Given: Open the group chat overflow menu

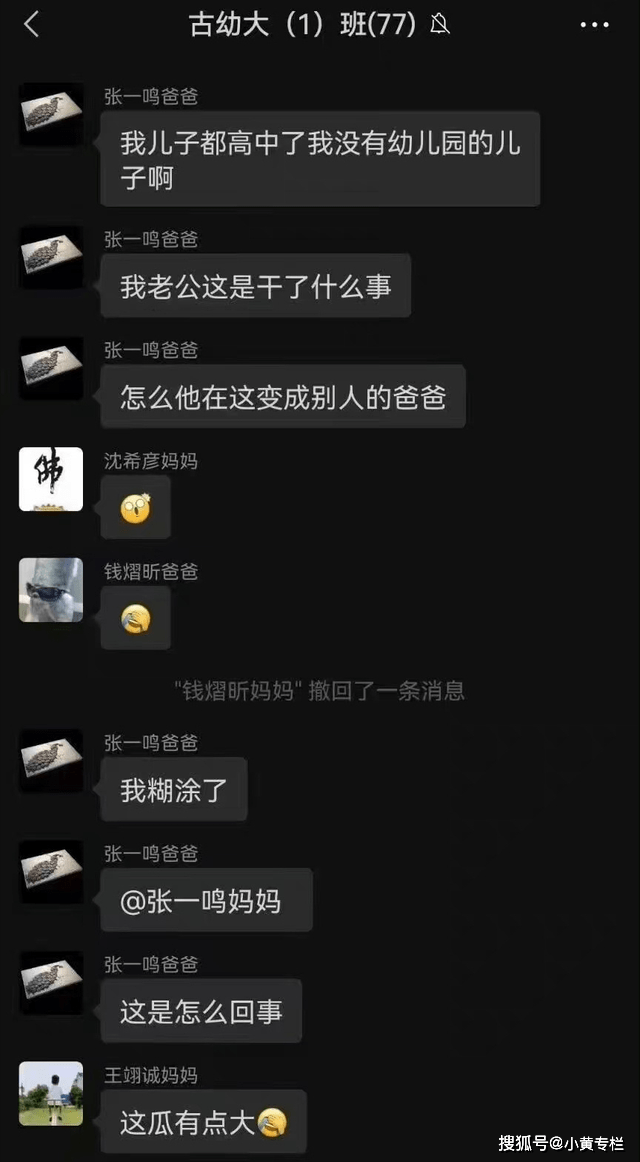Looking at the screenshot, I should [x=595, y=25].
